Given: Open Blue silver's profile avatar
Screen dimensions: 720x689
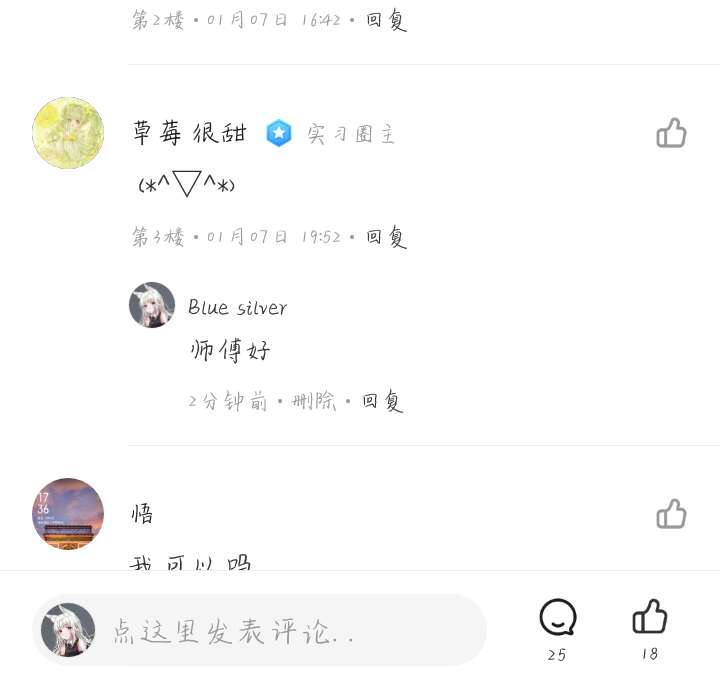Looking at the screenshot, I should (152, 305).
